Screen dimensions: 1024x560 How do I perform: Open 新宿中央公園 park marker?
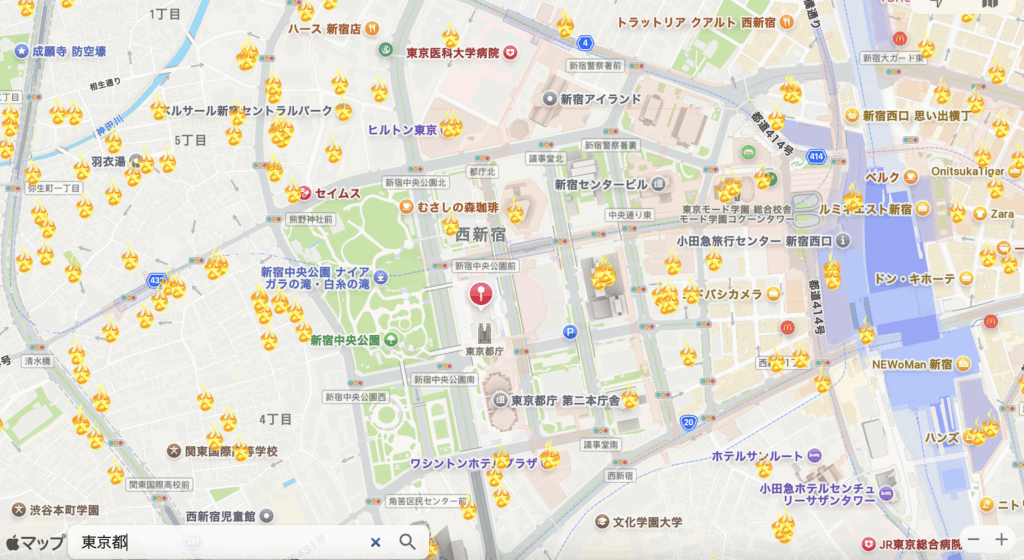tap(390, 340)
